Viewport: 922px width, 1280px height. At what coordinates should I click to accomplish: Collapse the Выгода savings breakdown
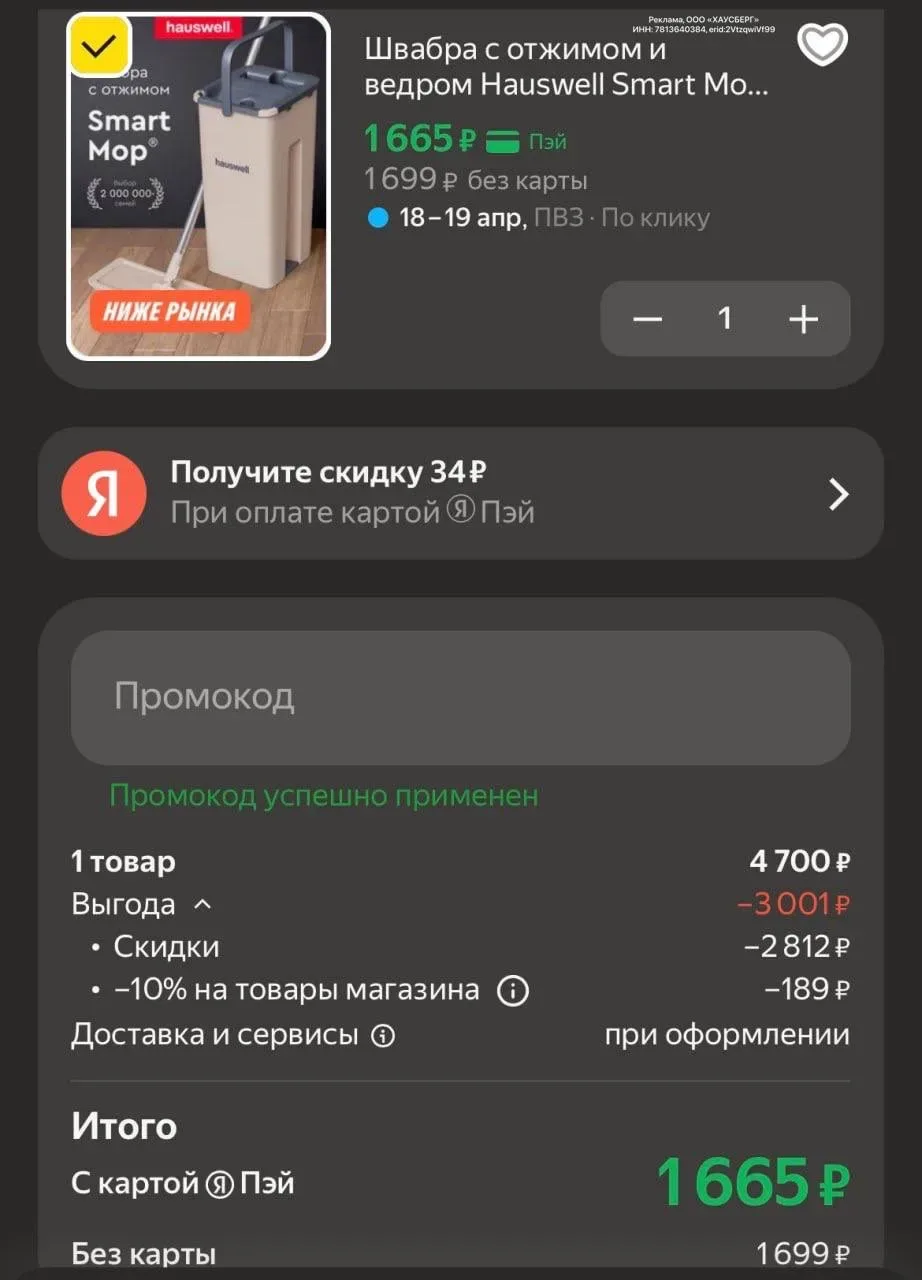tap(202, 904)
